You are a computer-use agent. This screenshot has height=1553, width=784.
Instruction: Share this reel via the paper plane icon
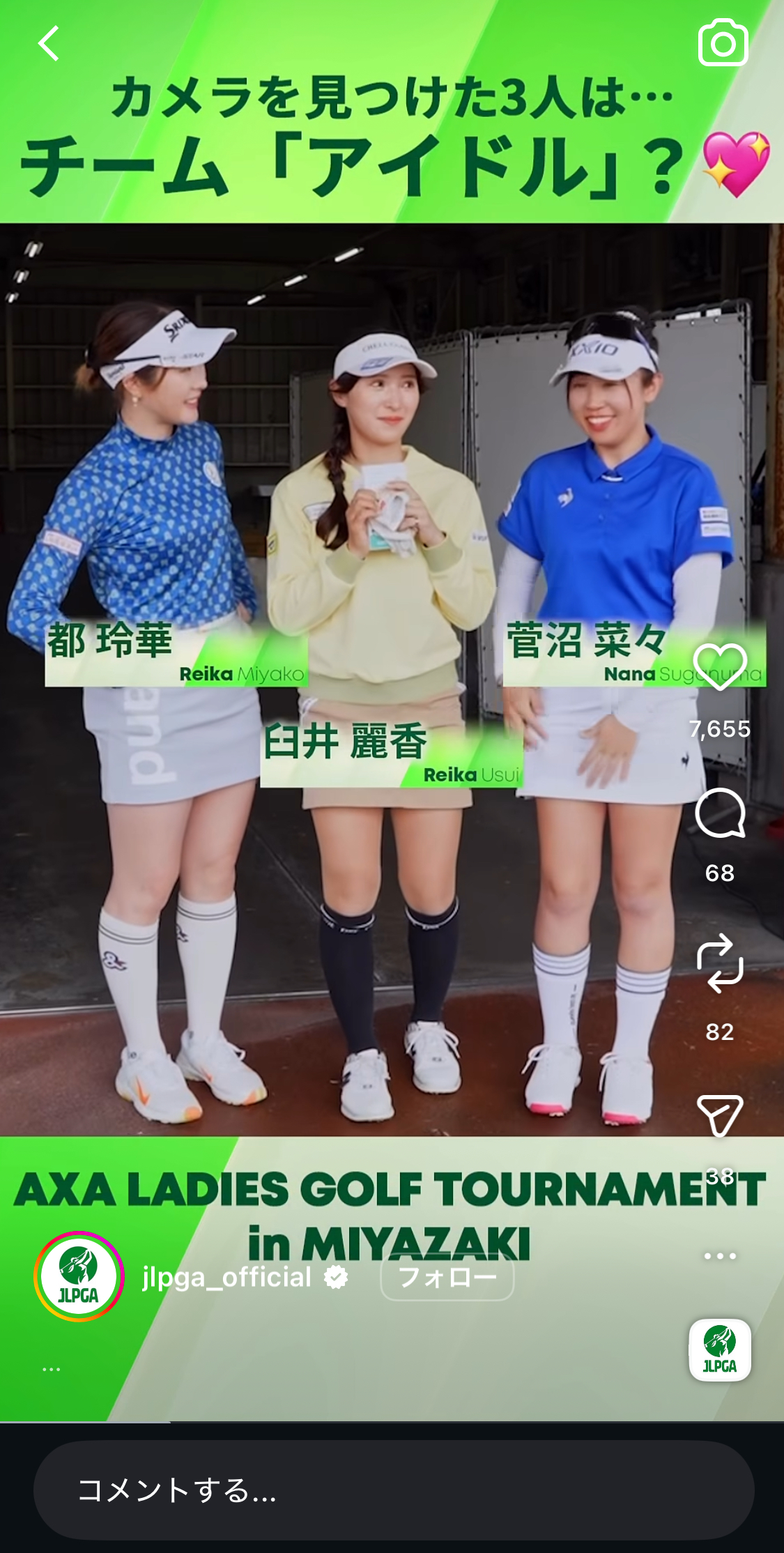[x=720, y=1115]
